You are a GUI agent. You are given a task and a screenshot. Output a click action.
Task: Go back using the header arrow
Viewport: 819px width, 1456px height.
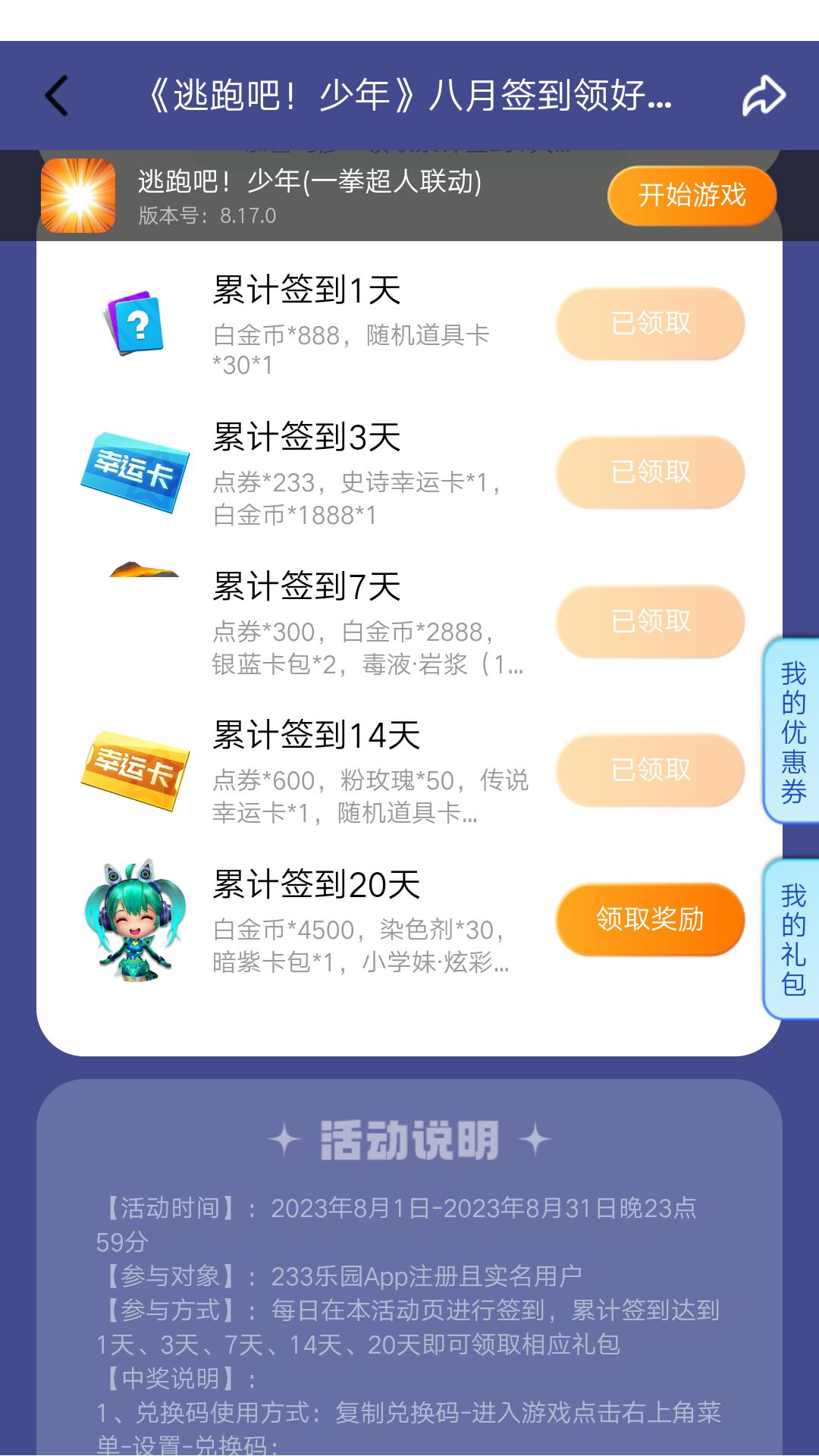[x=57, y=96]
